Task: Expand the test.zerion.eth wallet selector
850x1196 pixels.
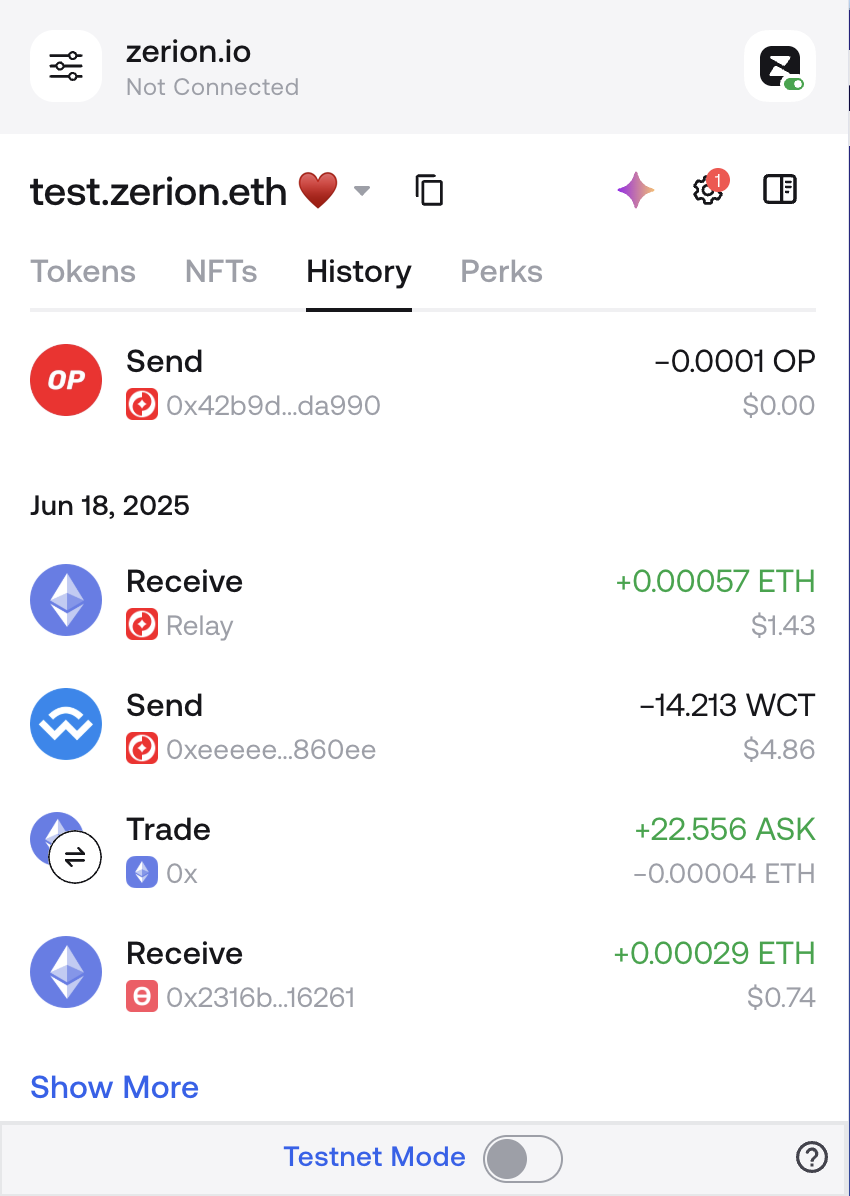Action: pos(361,190)
